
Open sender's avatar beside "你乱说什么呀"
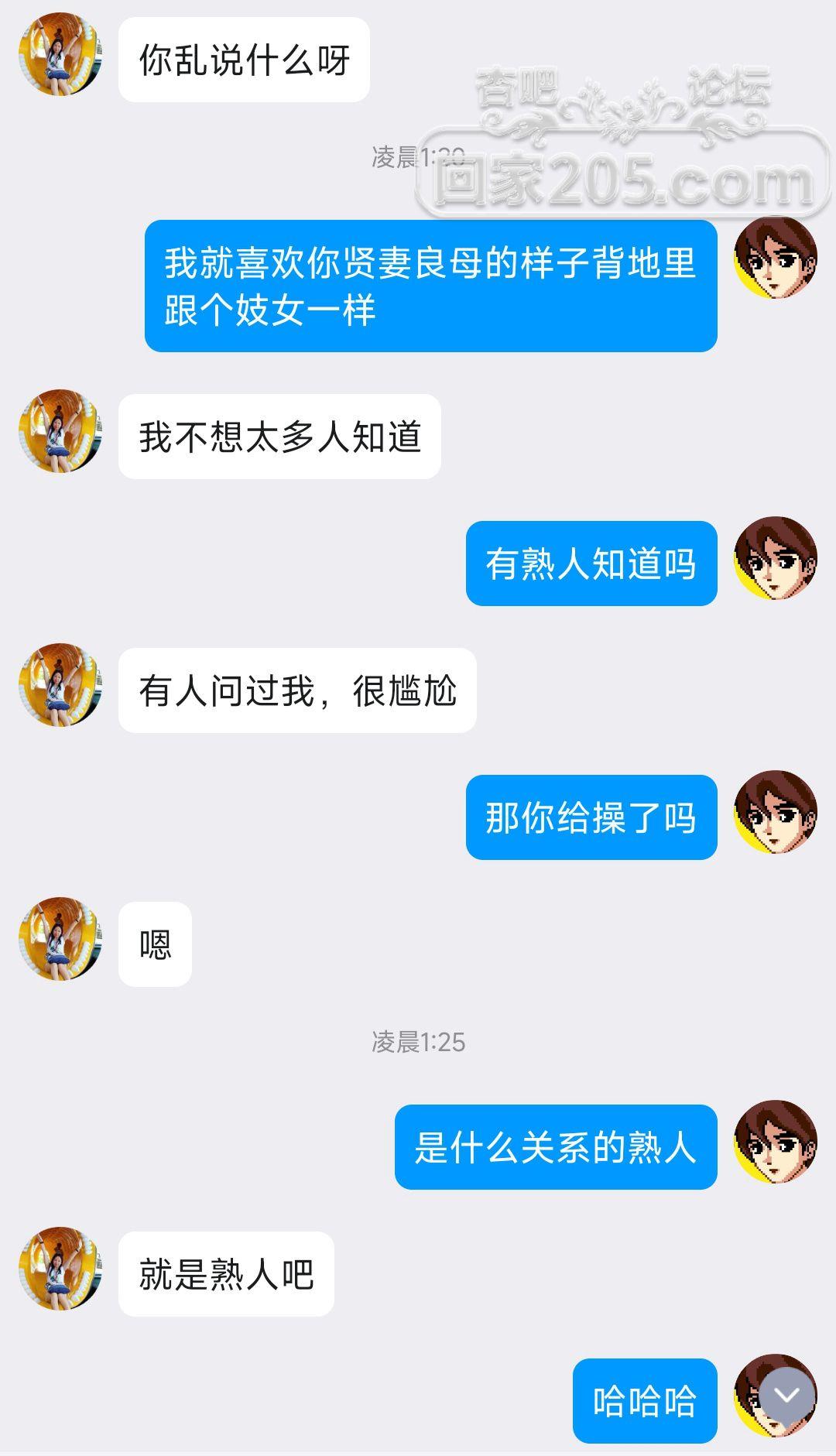click(x=60, y=54)
